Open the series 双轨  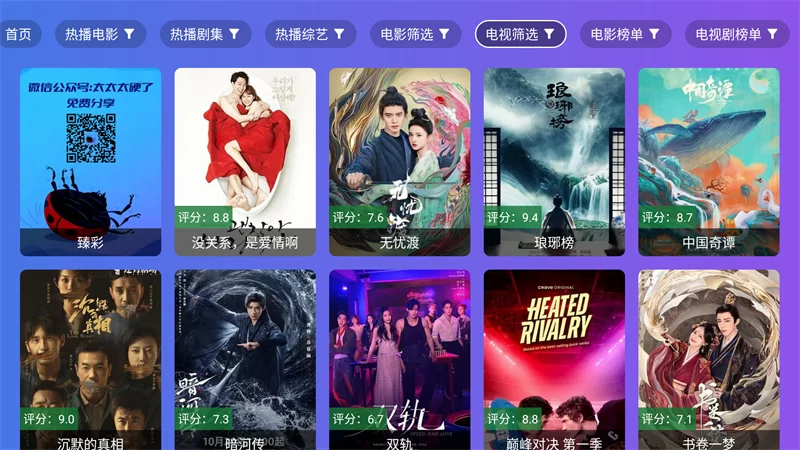(x=400, y=360)
